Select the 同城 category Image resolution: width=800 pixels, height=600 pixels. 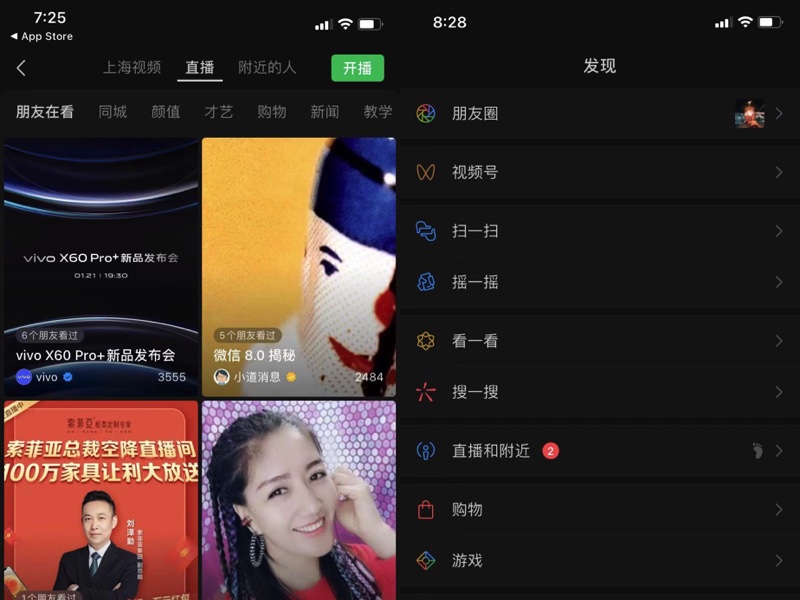click(113, 112)
